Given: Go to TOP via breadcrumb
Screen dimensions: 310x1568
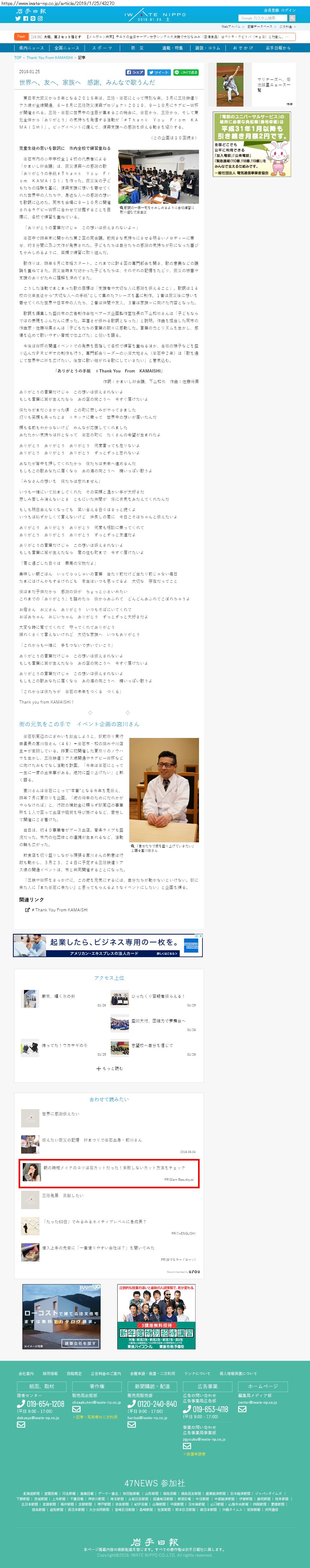Looking at the screenshot, I should pyautogui.click(x=18, y=58).
